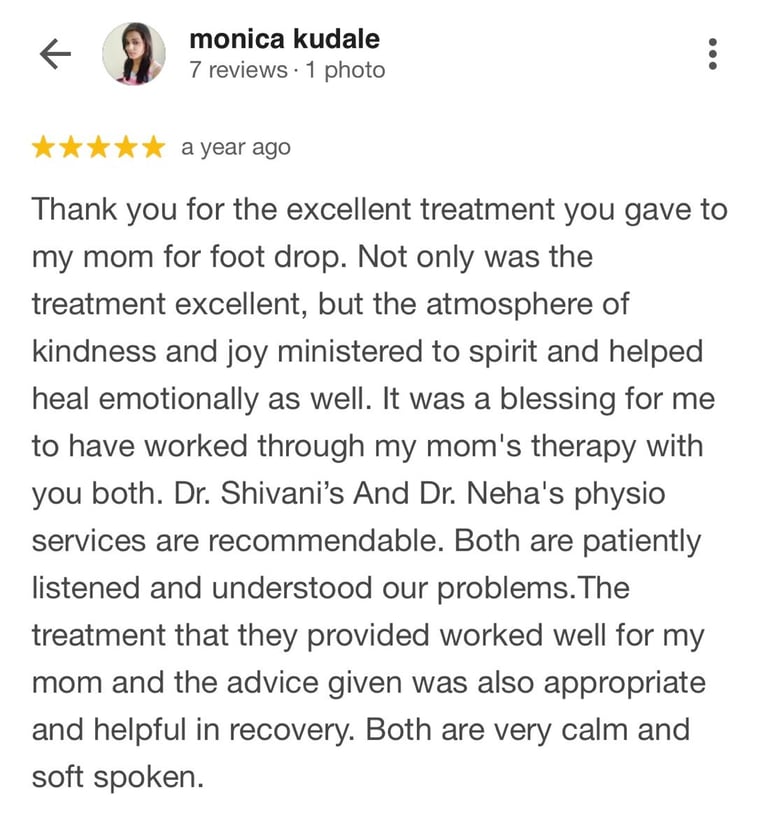Screen dimensions: 768x831
Task: Go back using the arrow icon
Action: (56, 54)
